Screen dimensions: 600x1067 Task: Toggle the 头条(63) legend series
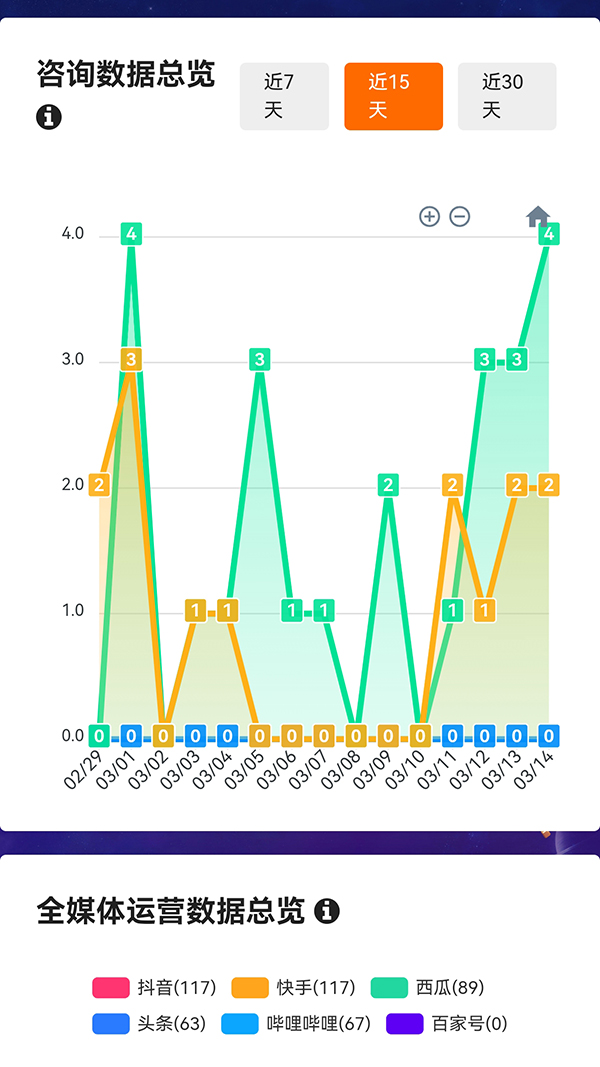pyautogui.click(x=149, y=1024)
